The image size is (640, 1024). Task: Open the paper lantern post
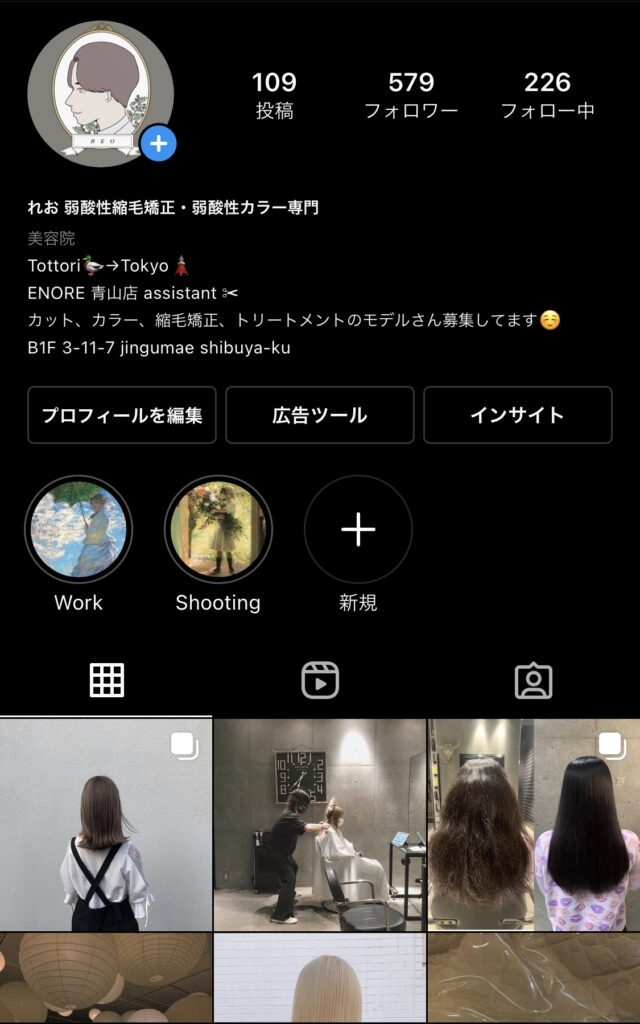pyautogui.click(x=106, y=978)
